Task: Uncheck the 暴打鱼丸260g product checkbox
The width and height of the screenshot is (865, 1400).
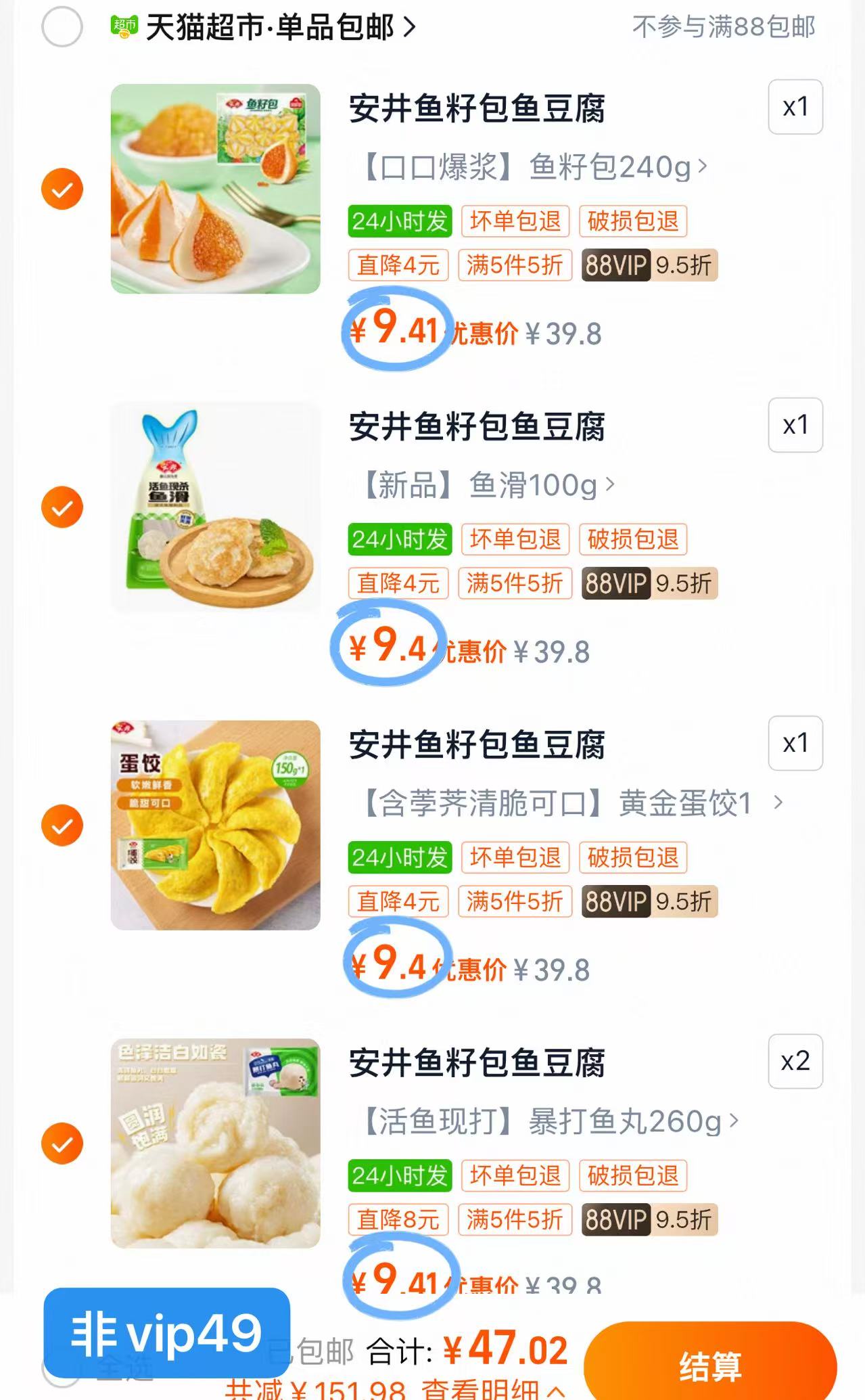Action: 63,1143
